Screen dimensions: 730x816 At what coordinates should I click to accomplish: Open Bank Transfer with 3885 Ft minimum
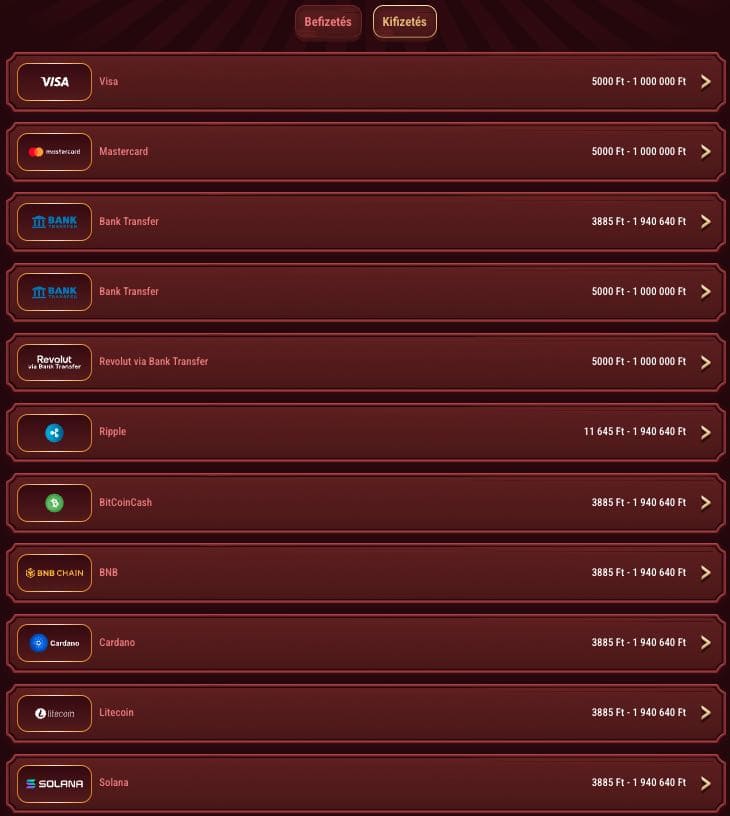pyautogui.click(x=364, y=222)
